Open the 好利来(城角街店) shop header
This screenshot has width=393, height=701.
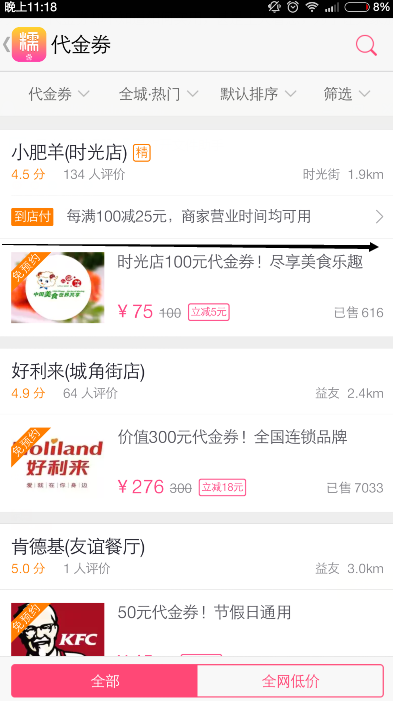point(196,381)
